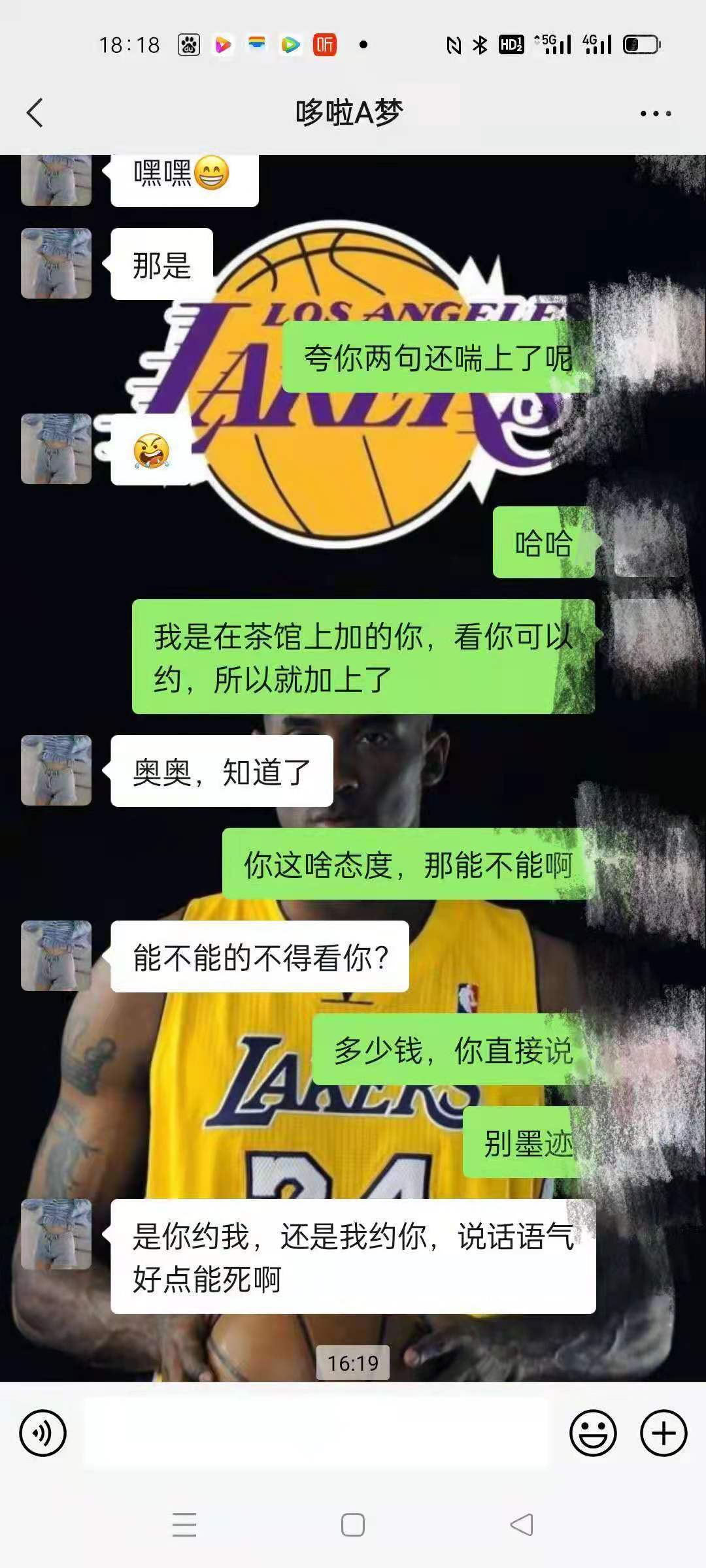Tap the 听 red app icon in status bar
Viewport: 706px width, 1568px height.
pyautogui.click(x=325, y=44)
